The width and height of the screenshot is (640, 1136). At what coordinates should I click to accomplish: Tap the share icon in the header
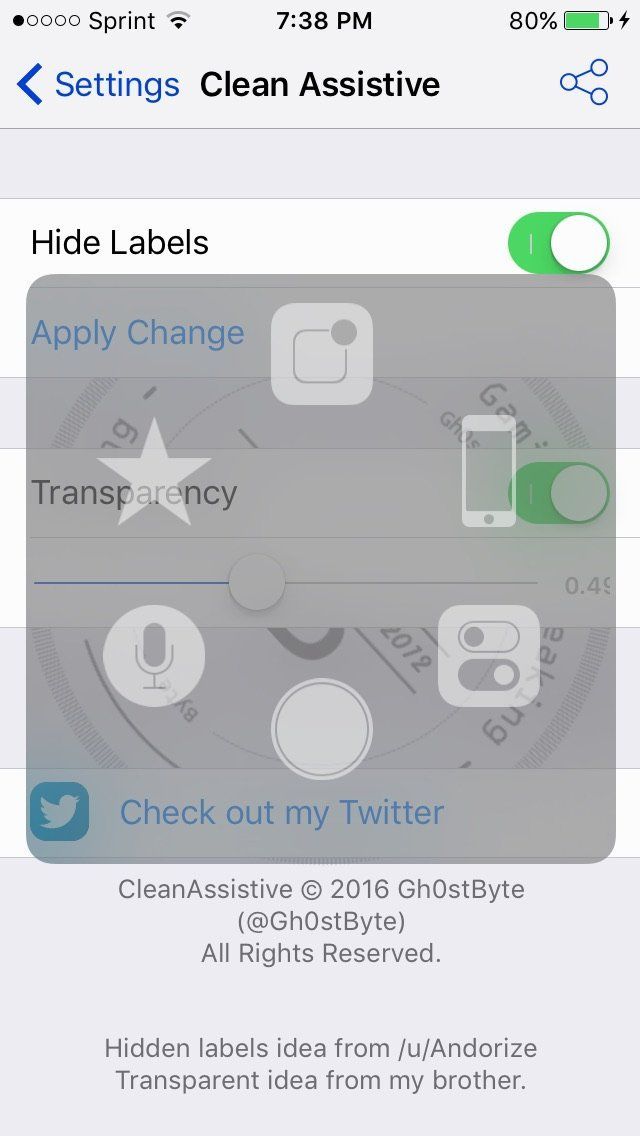(584, 83)
